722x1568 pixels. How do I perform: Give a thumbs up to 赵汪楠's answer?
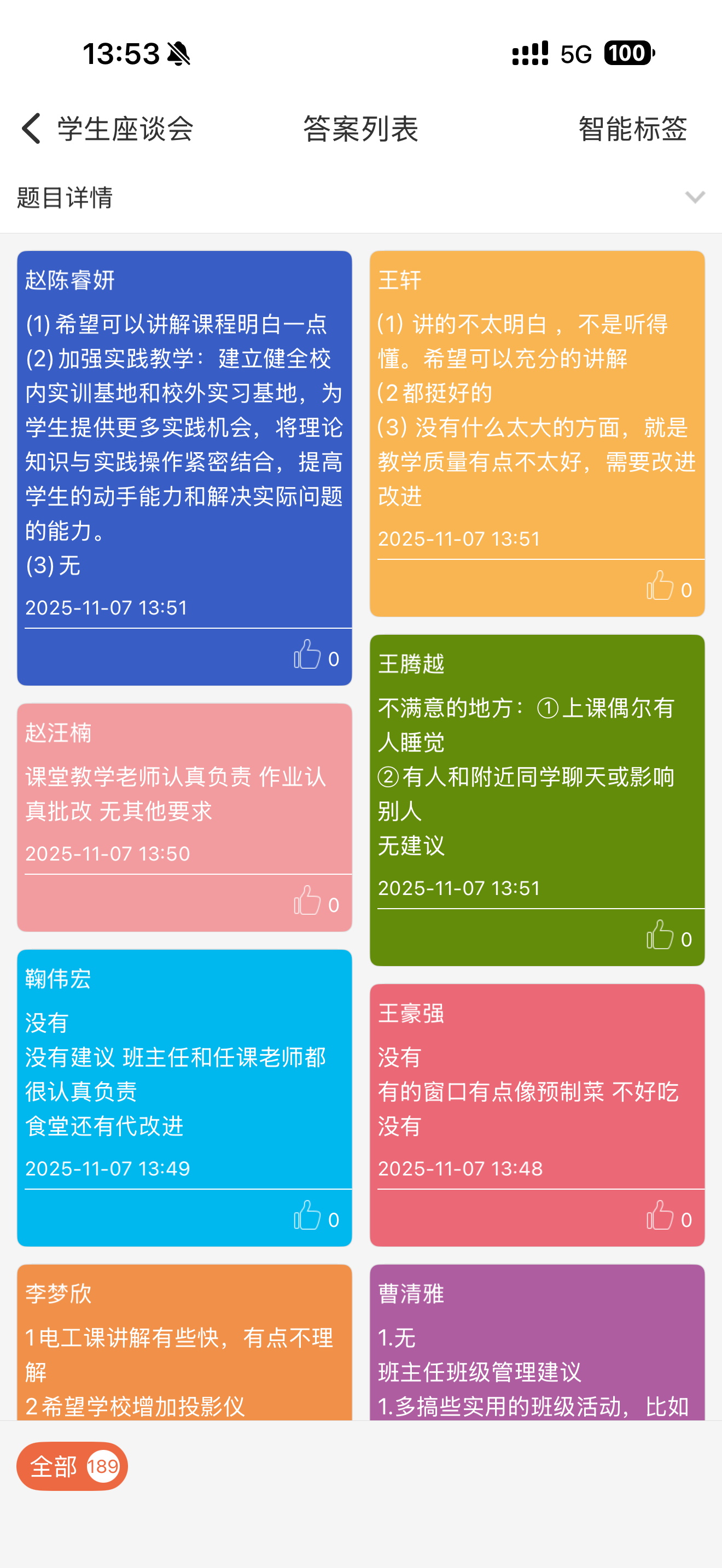coord(307,902)
